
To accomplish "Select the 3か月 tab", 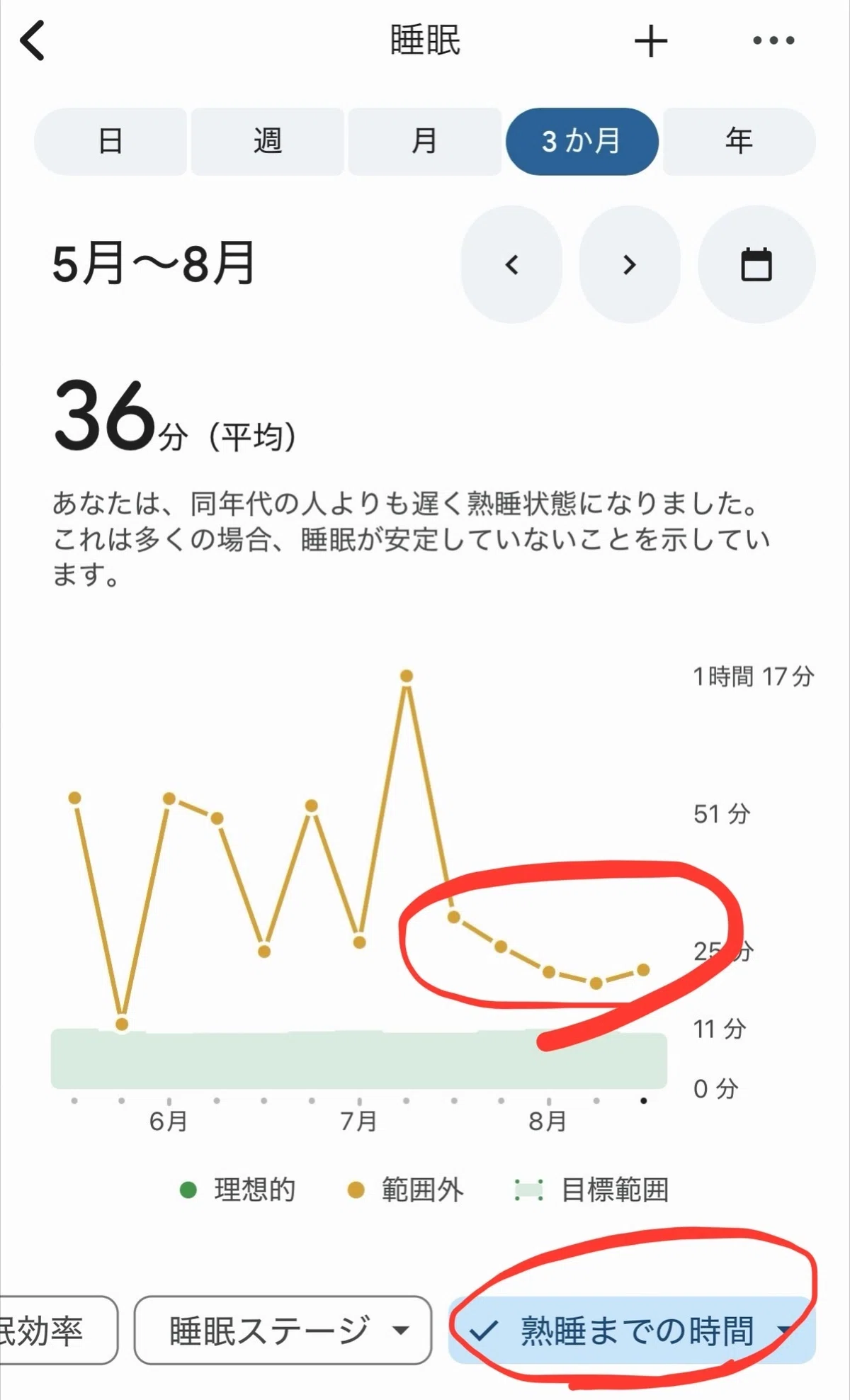I will (582, 141).
